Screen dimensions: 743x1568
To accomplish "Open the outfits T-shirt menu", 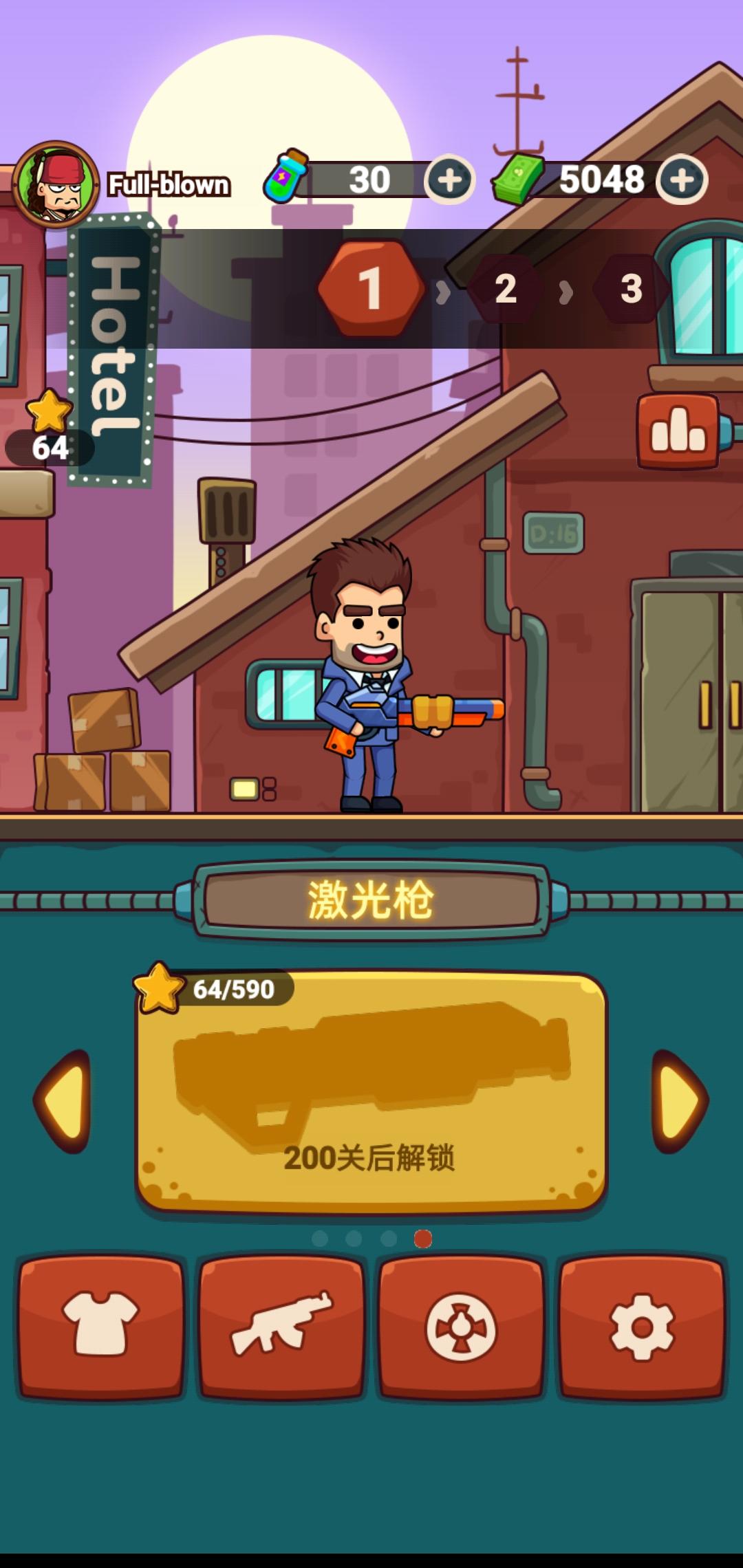I will [x=101, y=1326].
